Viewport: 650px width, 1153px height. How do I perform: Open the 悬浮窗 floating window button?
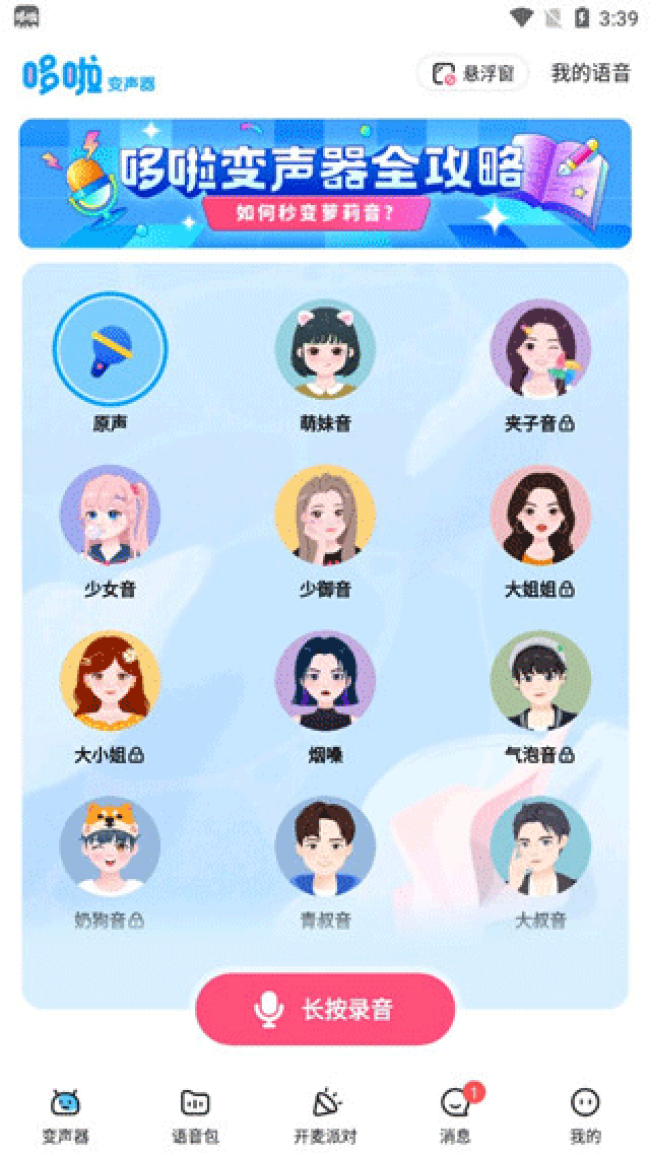pos(472,73)
